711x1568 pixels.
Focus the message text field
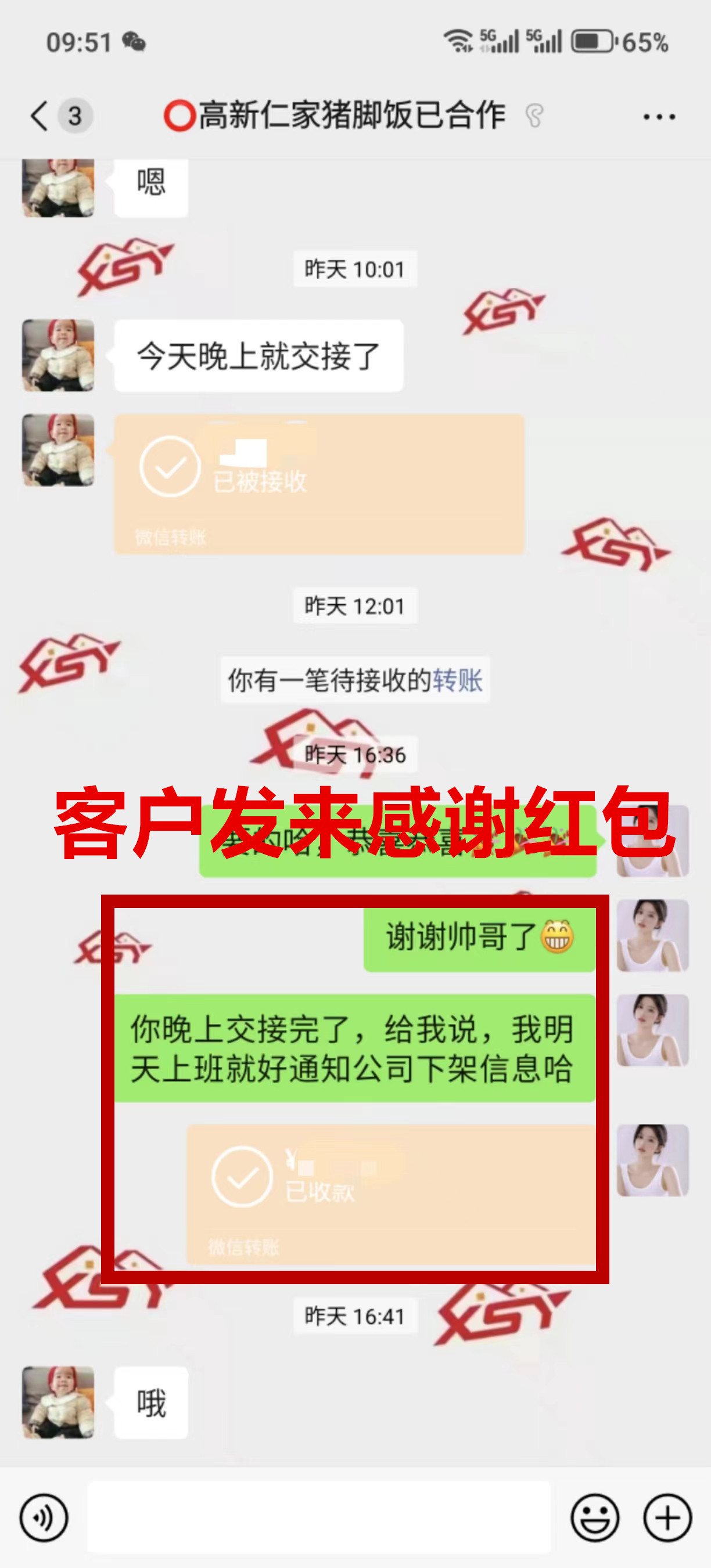[319, 1518]
